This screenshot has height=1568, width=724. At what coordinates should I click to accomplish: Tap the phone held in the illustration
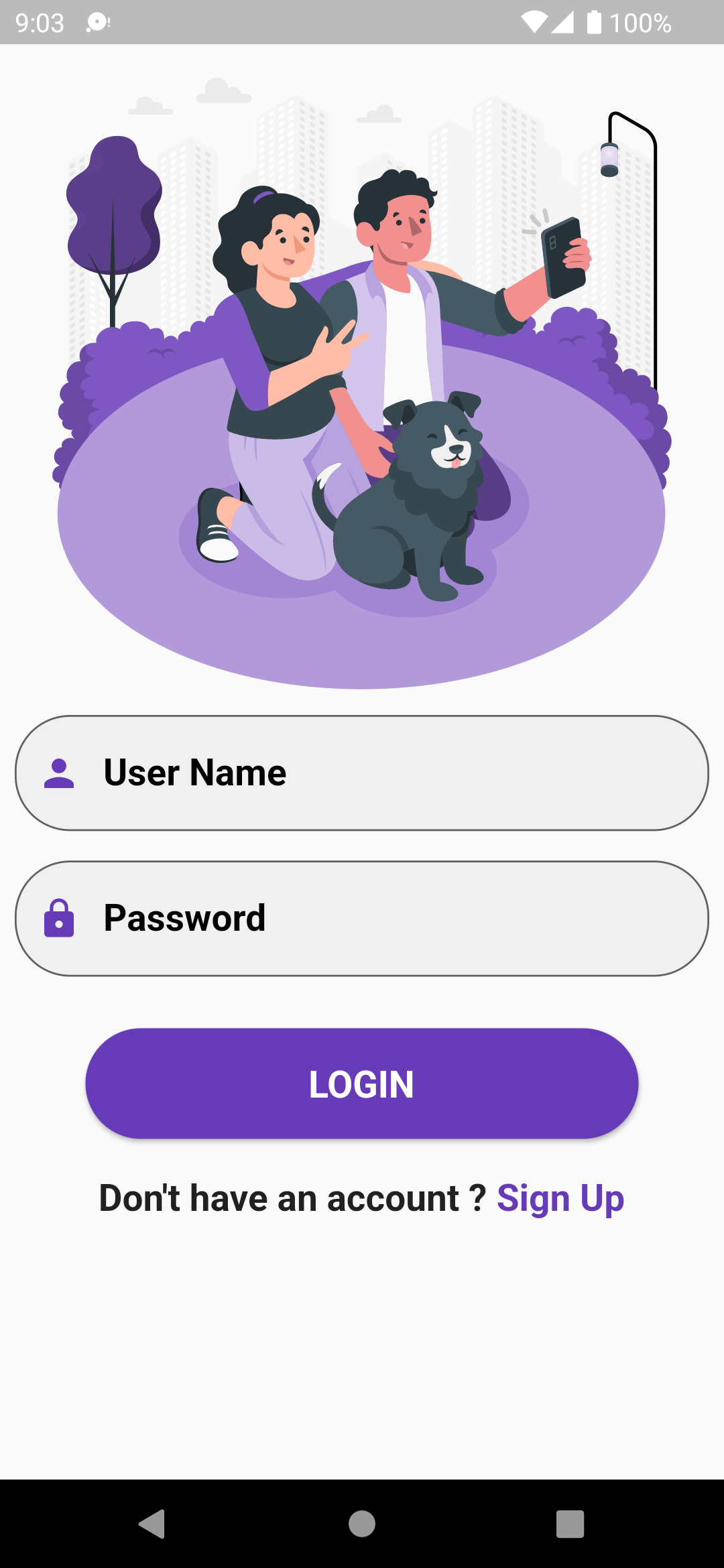[x=563, y=258]
